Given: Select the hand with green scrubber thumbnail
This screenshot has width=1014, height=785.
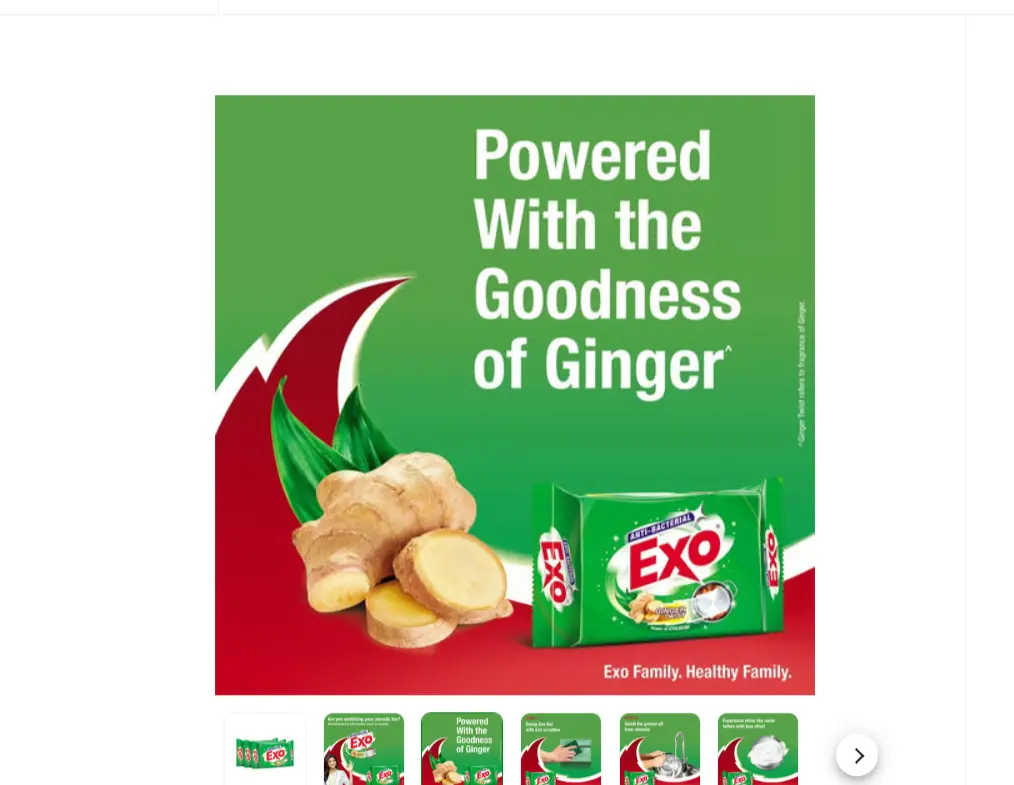Looking at the screenshot, I should 560,750.
